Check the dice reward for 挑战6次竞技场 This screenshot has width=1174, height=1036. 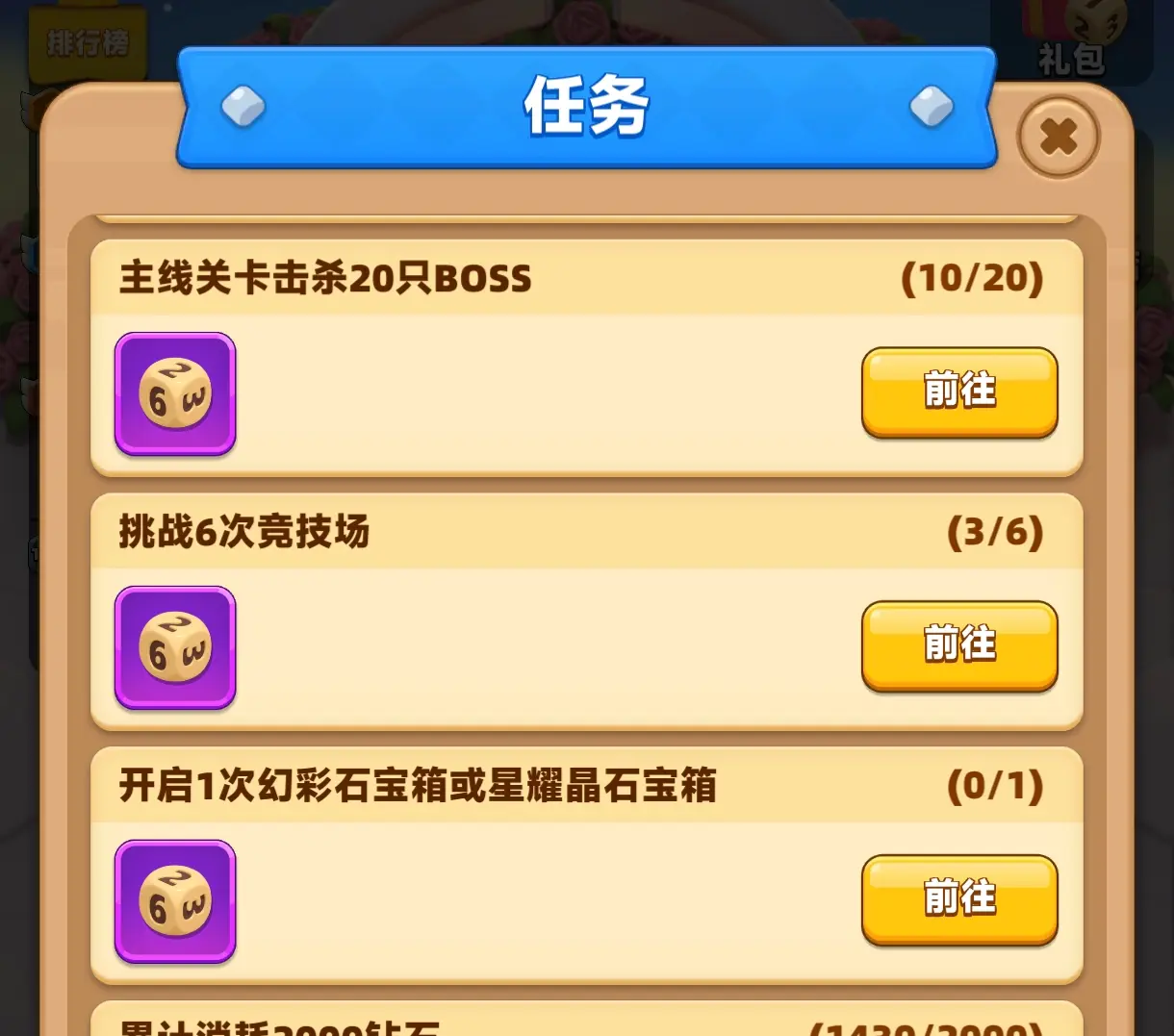175,647
